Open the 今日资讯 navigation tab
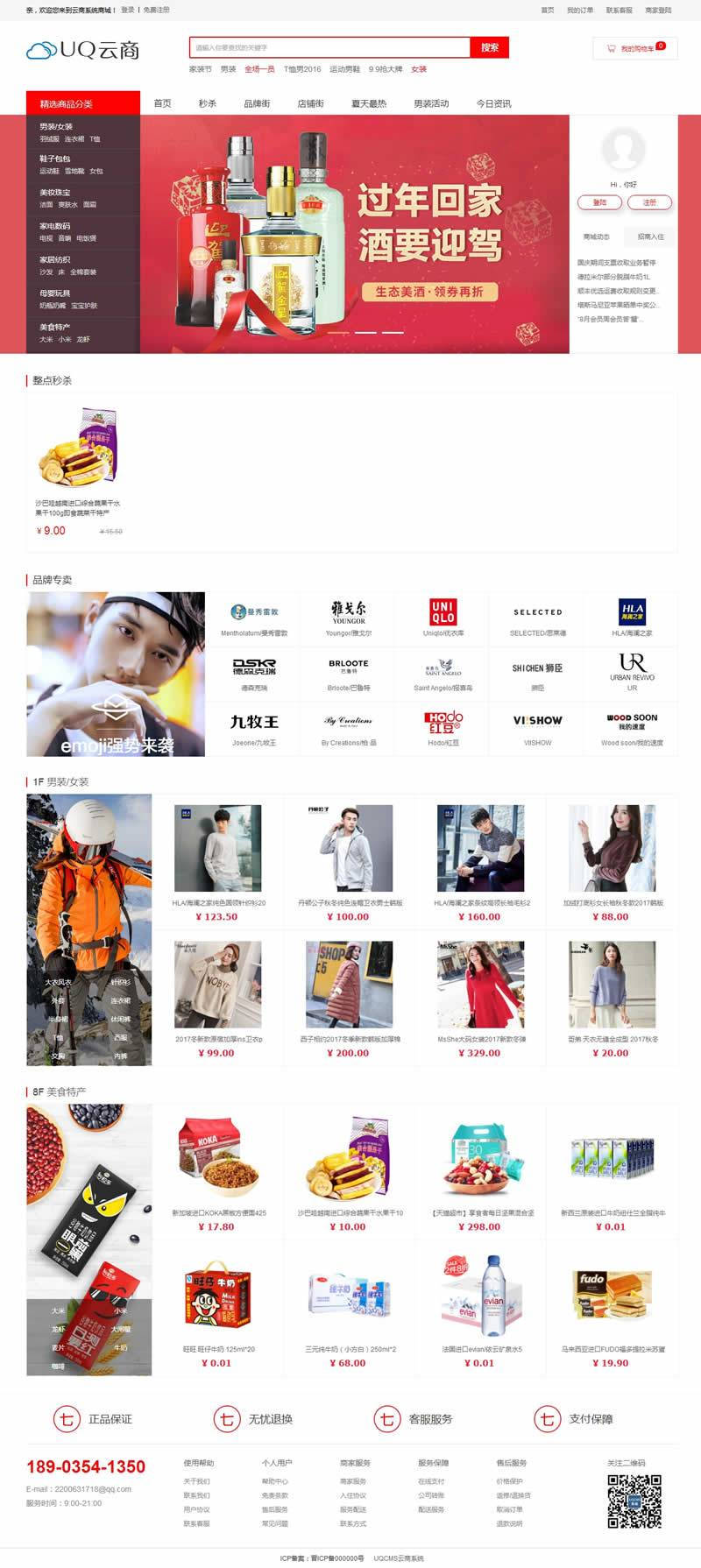701x1568 pixels. 493,103
